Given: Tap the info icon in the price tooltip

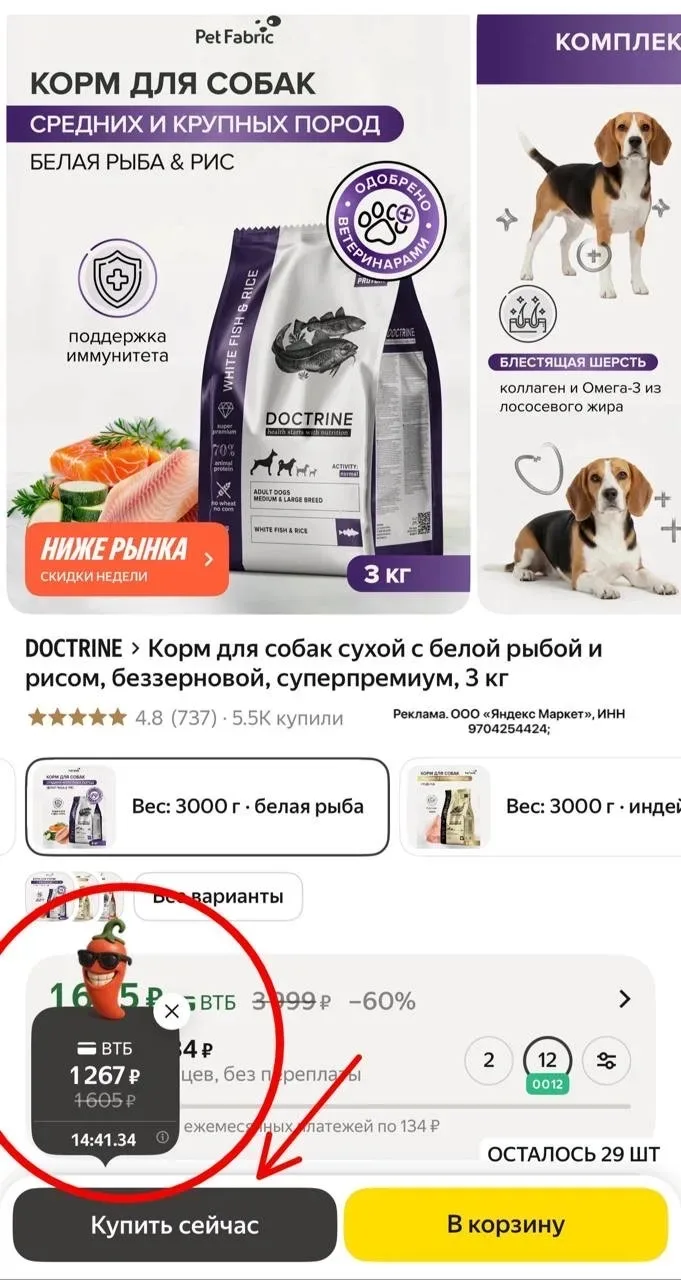Looking at the screenshot, I should point(162,1138).
